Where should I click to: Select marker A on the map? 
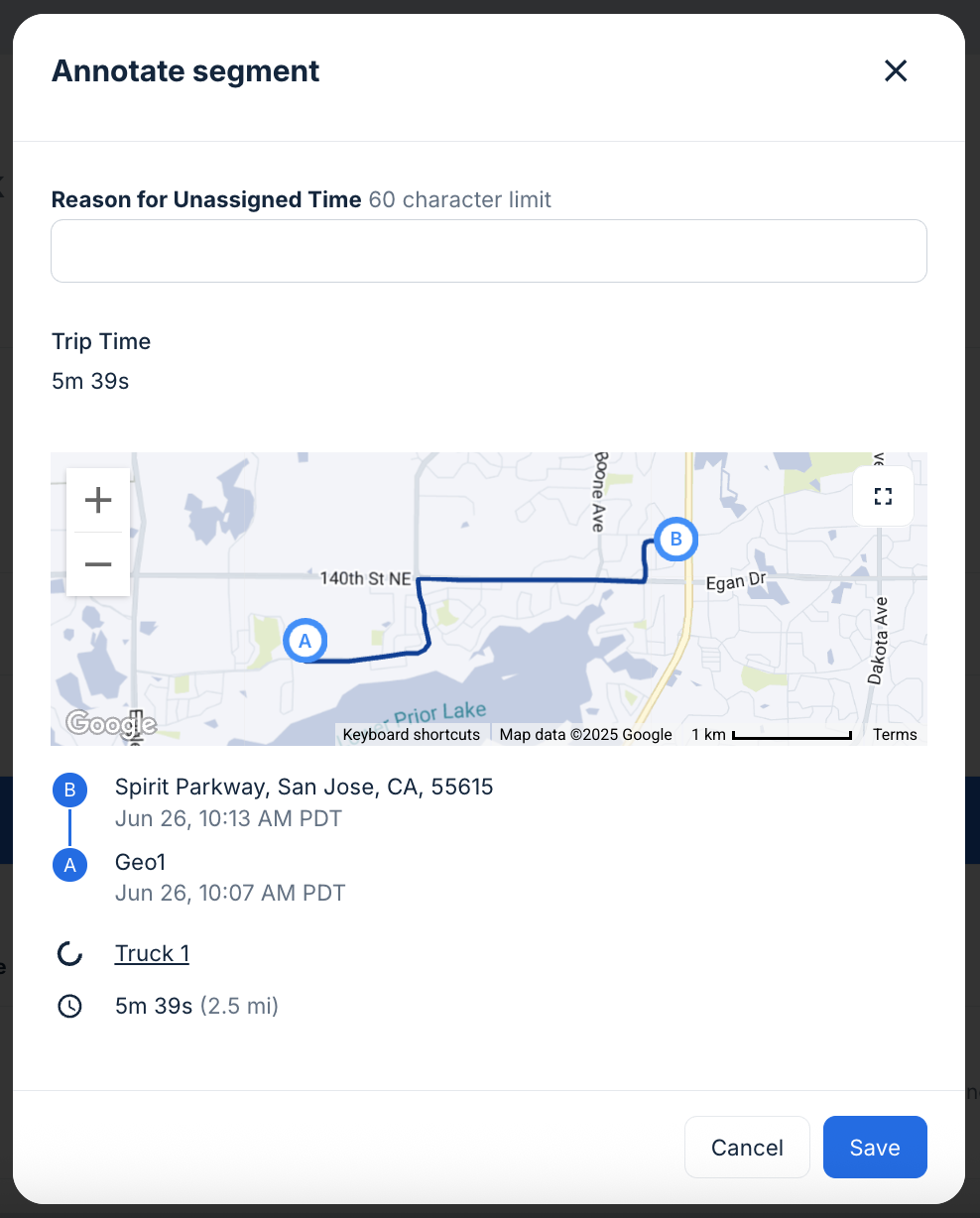[305, 641]
